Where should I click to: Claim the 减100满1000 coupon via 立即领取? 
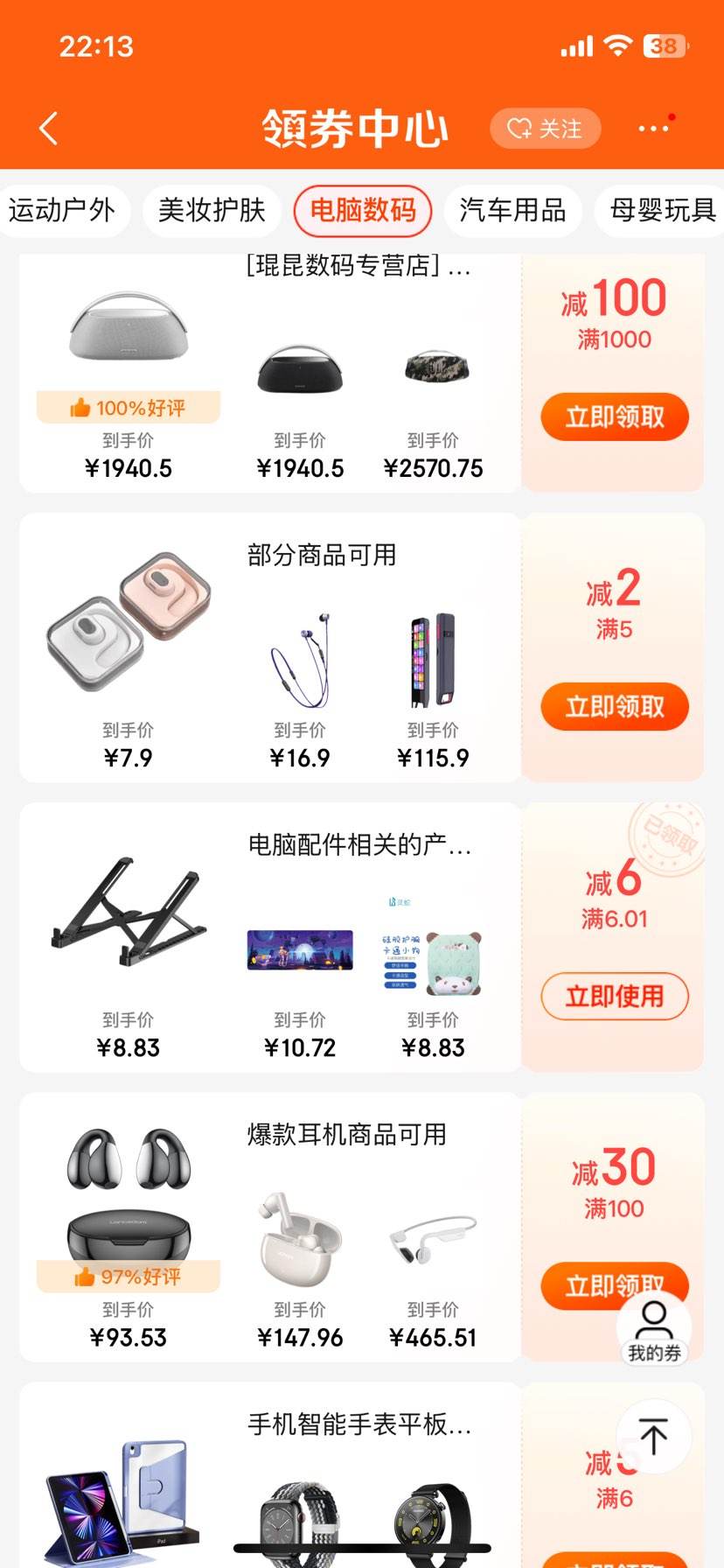tap(614, 417)
